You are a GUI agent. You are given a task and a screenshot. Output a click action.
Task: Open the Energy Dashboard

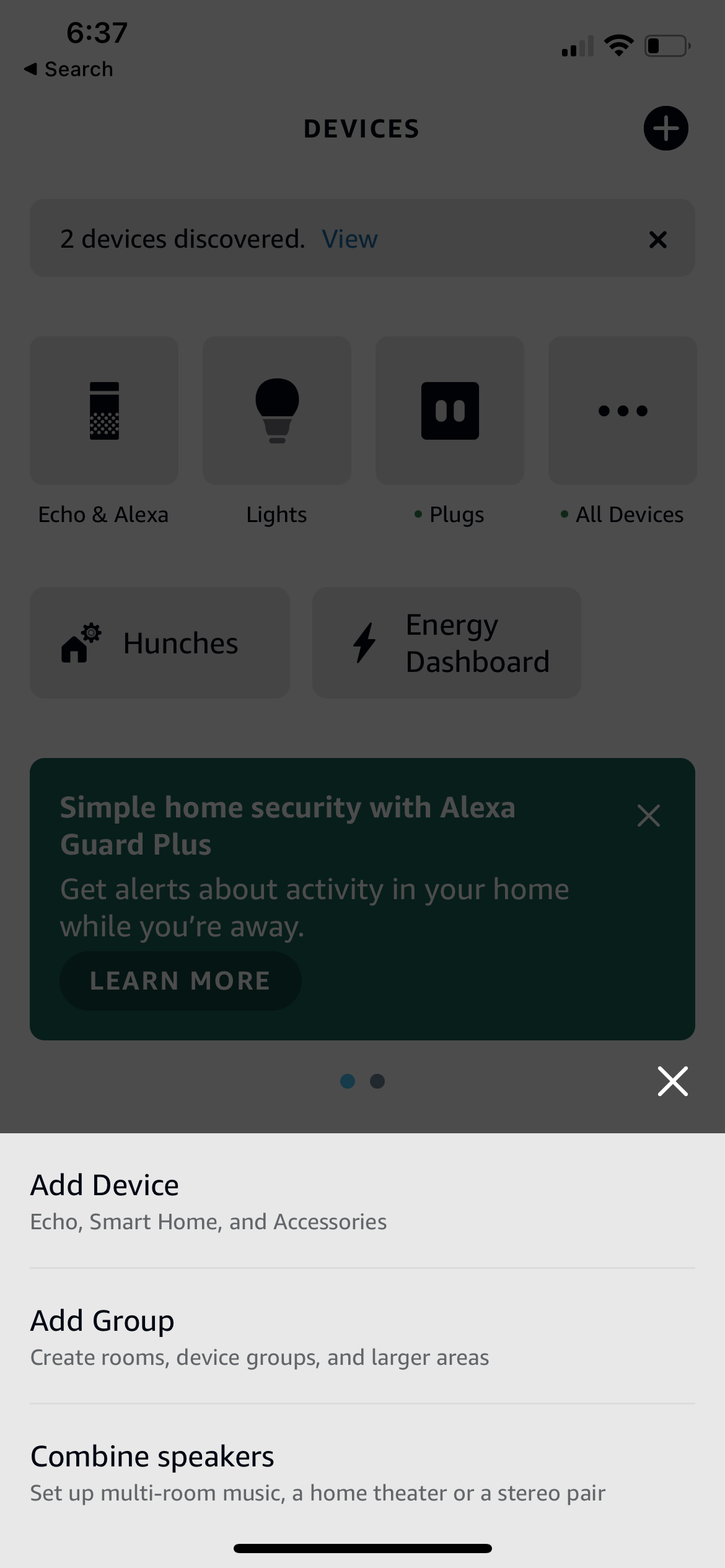point(446,643)
